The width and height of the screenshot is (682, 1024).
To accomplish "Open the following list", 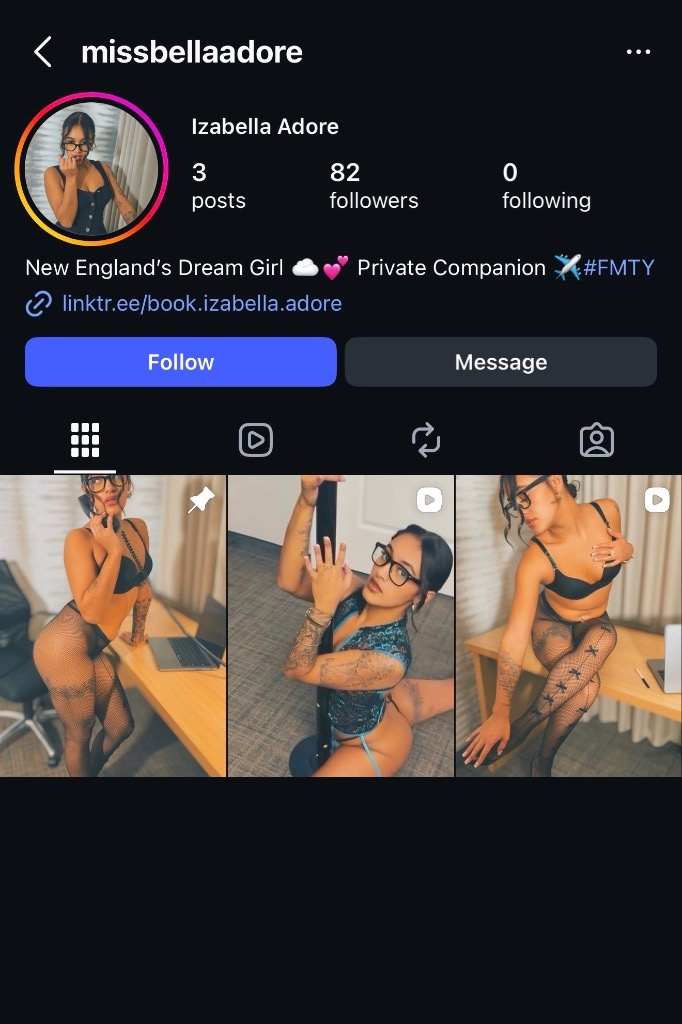I will (x=546, y=186).
